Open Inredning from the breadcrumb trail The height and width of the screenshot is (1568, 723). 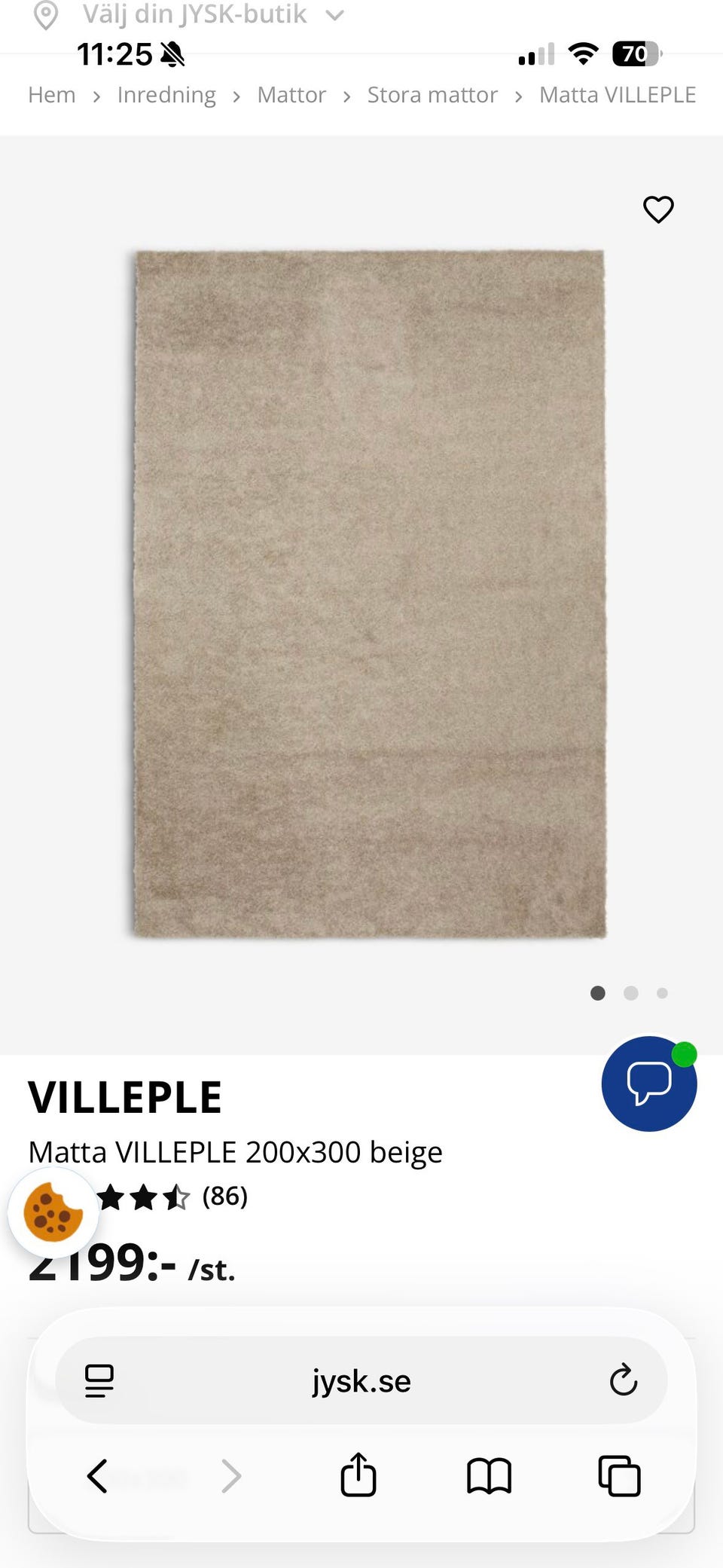[x=166, y=94]
